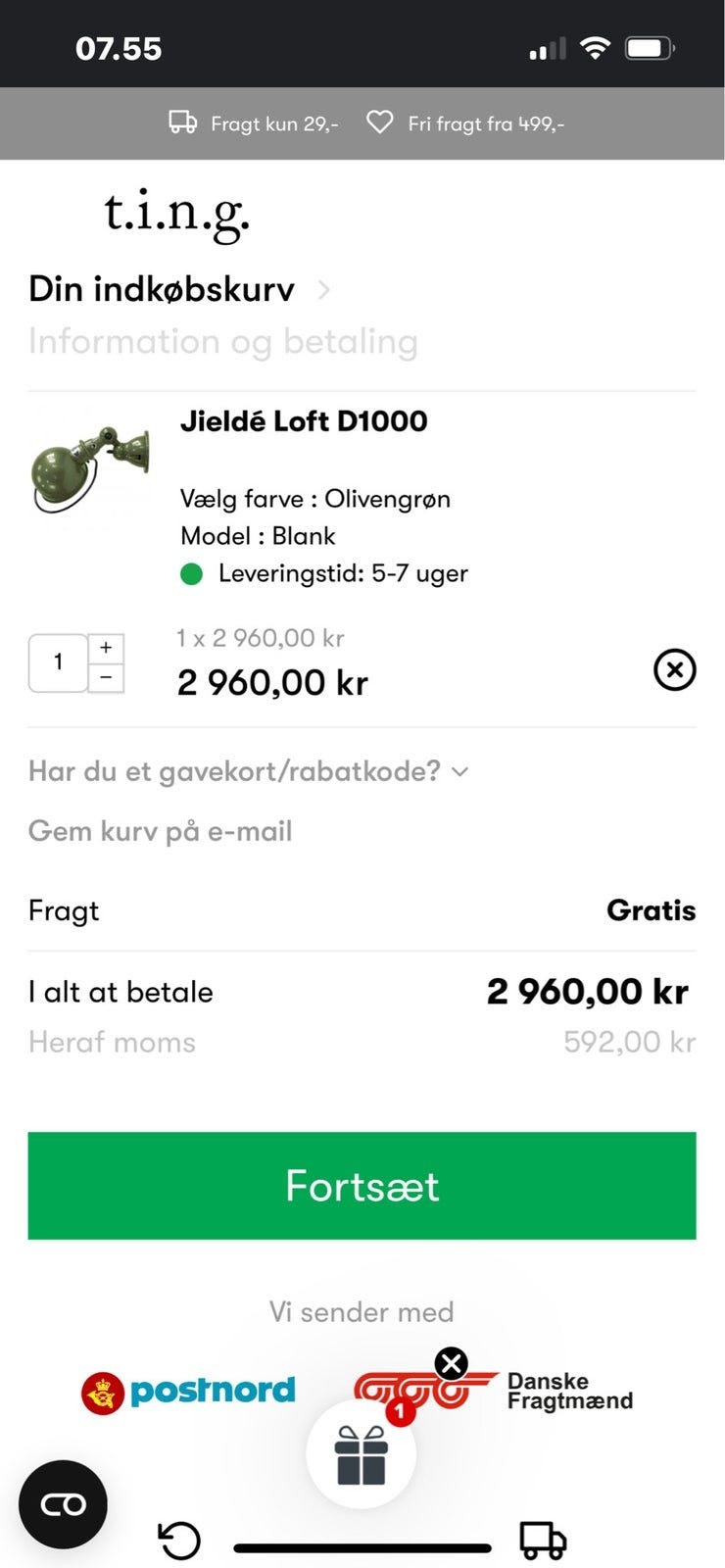Screen dimensions: 725x1568
Task: Click the green delivery status dot
Action: (x=192, y=573)
